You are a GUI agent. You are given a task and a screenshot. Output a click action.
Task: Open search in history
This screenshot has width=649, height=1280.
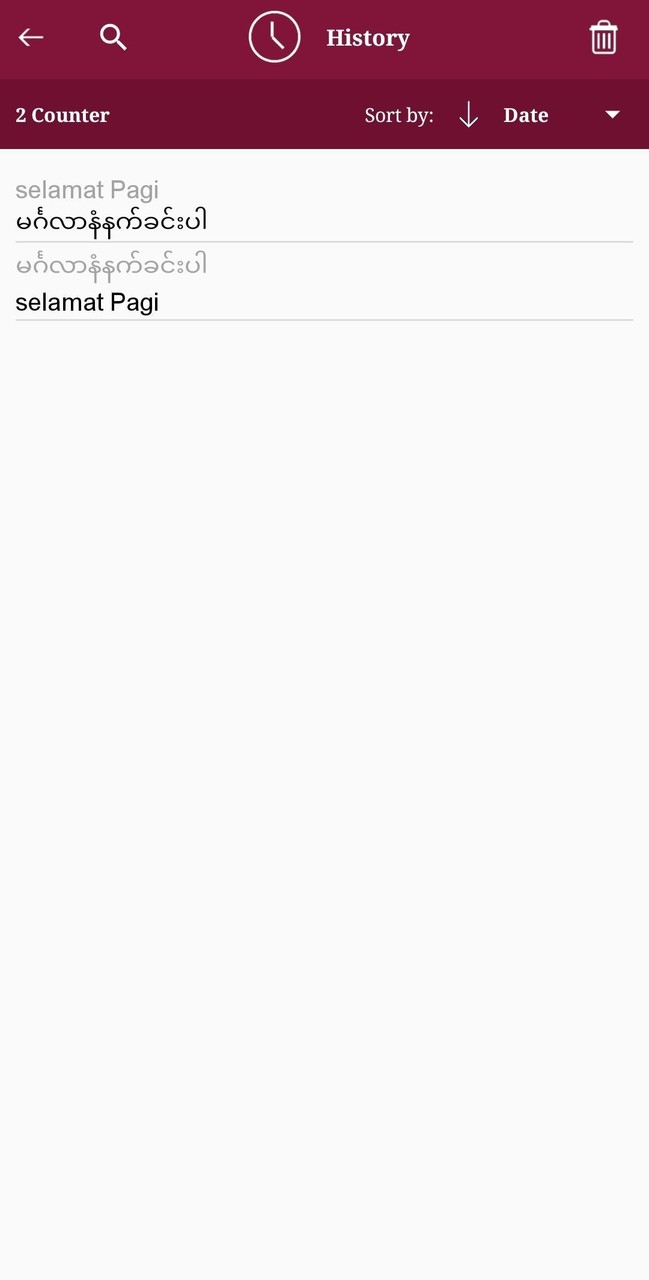tap(113, 38)
